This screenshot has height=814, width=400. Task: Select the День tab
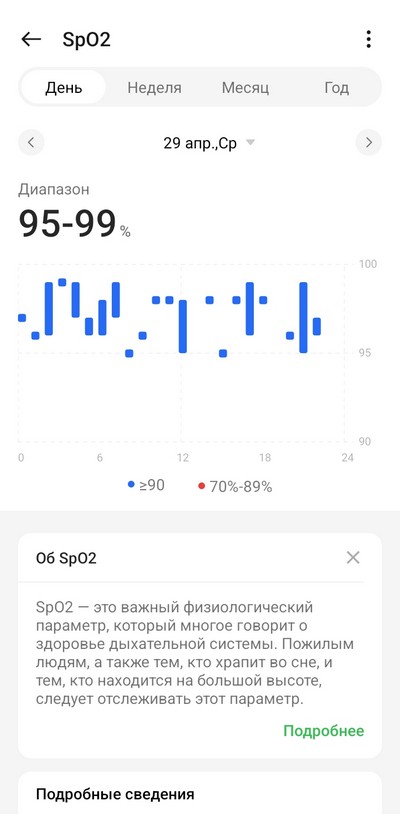click(63, 87)
